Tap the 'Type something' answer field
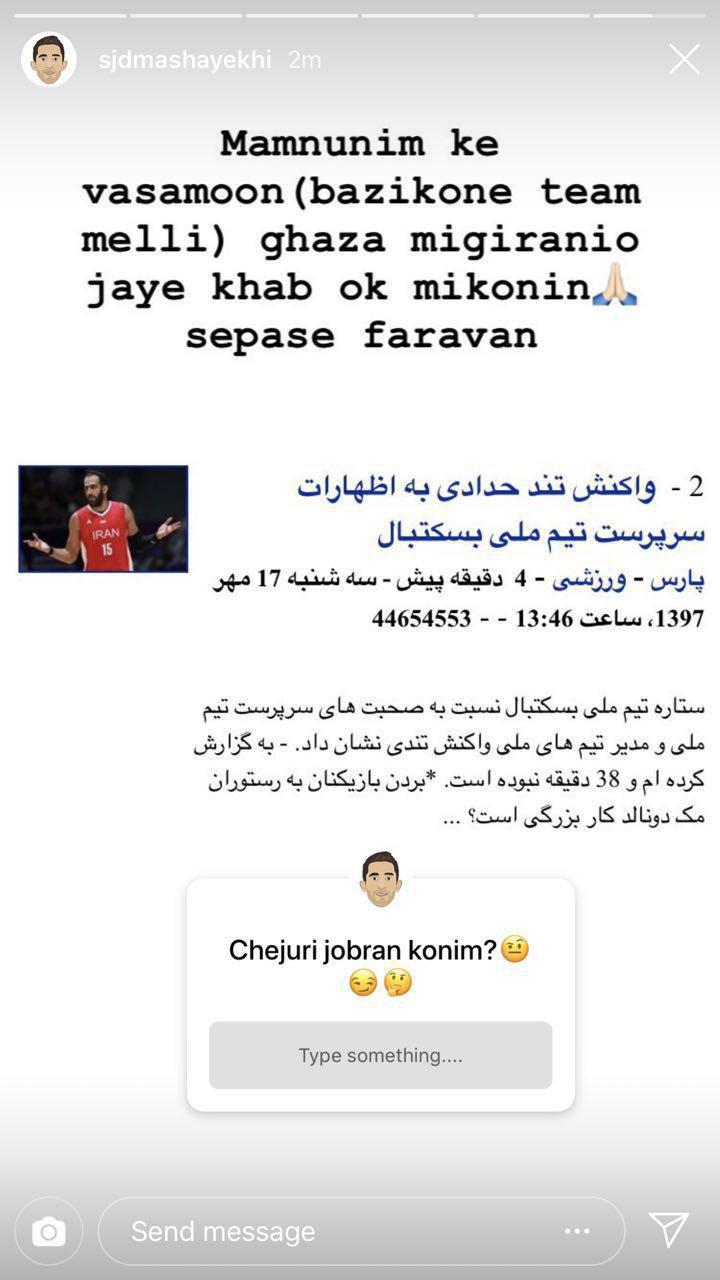 tap(380, 1055)
